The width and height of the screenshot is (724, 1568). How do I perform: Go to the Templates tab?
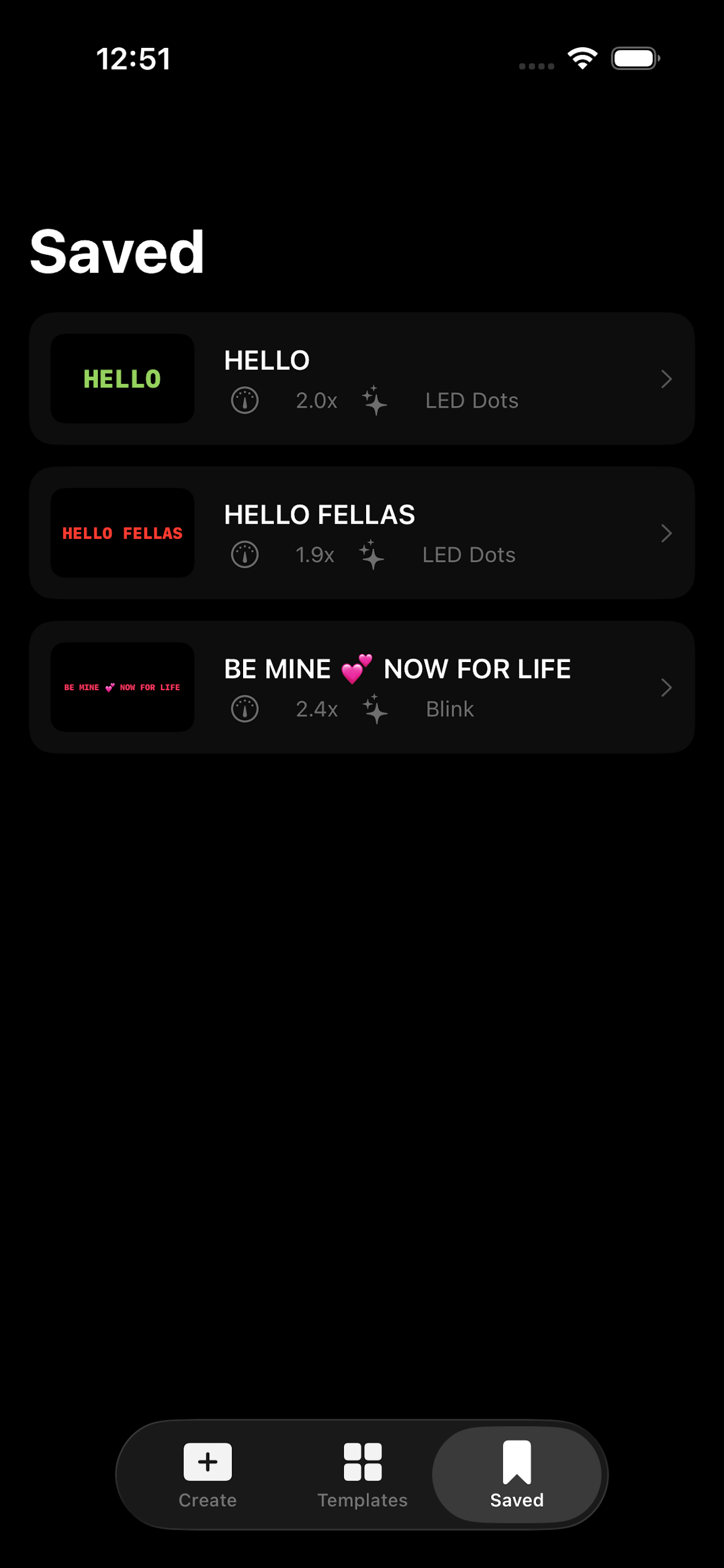coord(362,1474)
